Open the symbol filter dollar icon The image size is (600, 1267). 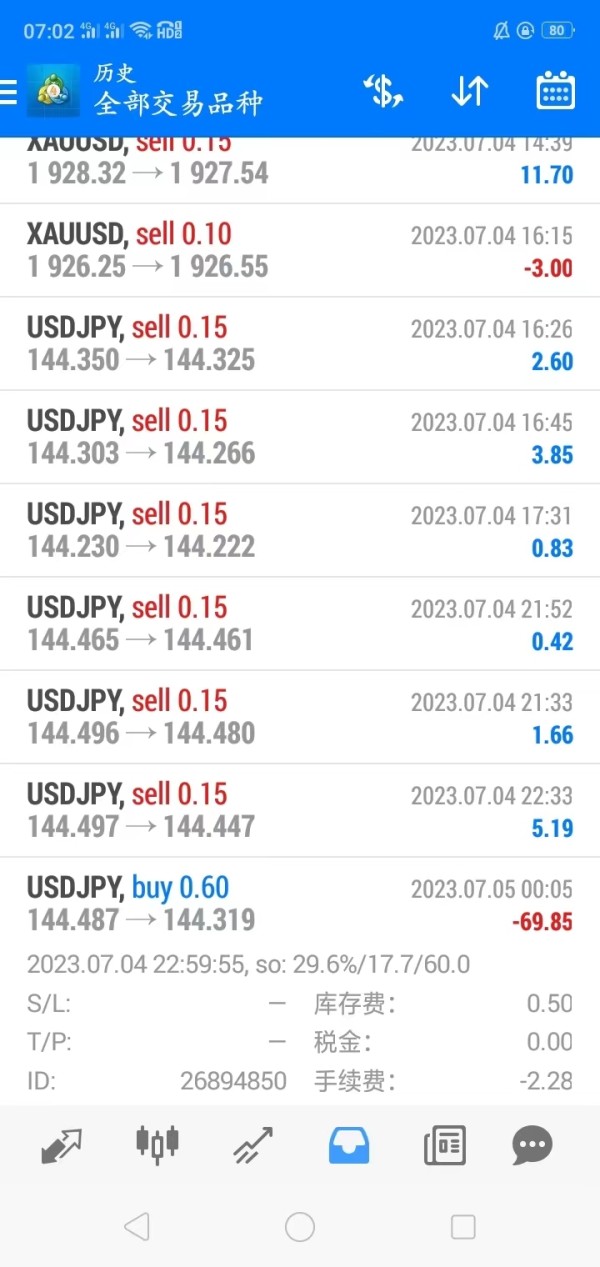pos(382,92)
